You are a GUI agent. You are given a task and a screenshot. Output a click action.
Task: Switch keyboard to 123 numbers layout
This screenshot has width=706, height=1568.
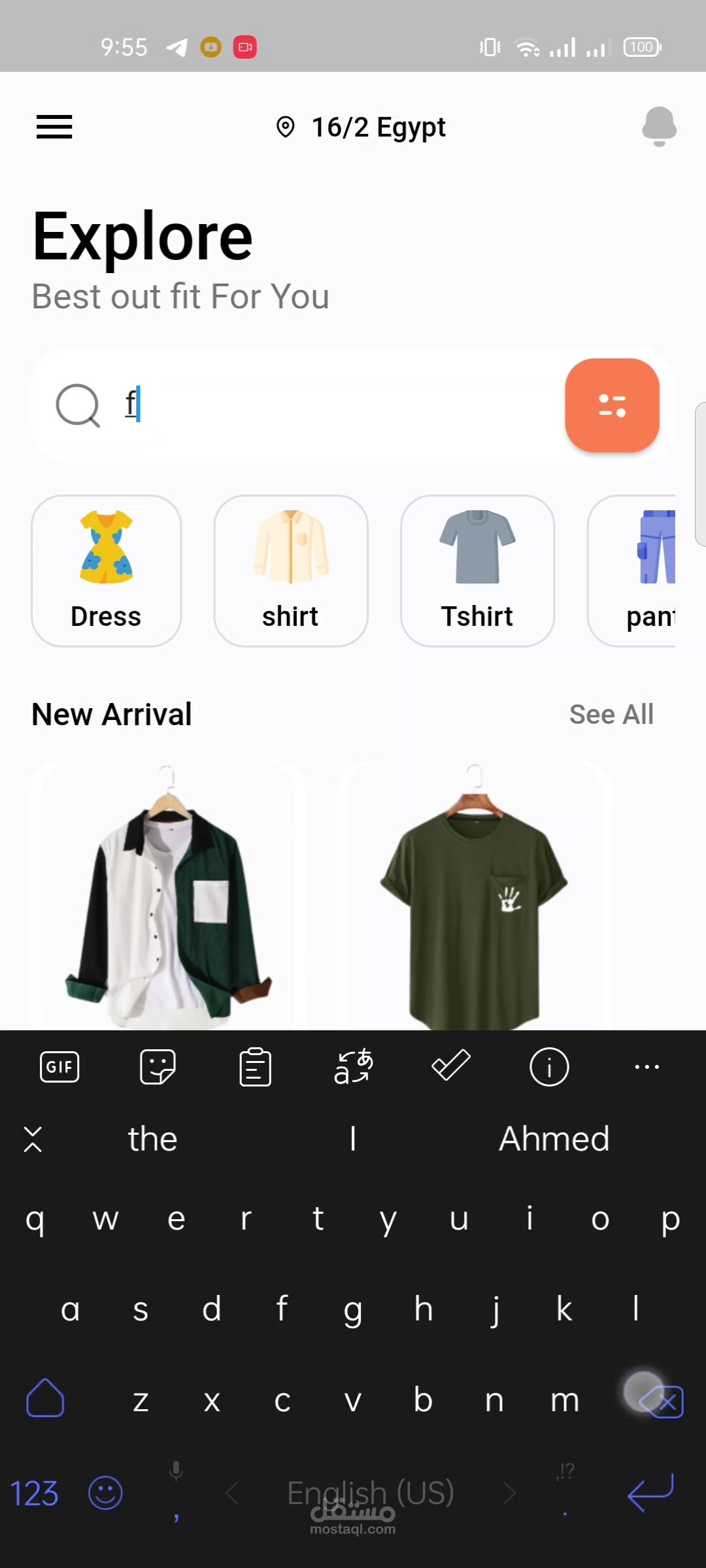[35, 1494]
